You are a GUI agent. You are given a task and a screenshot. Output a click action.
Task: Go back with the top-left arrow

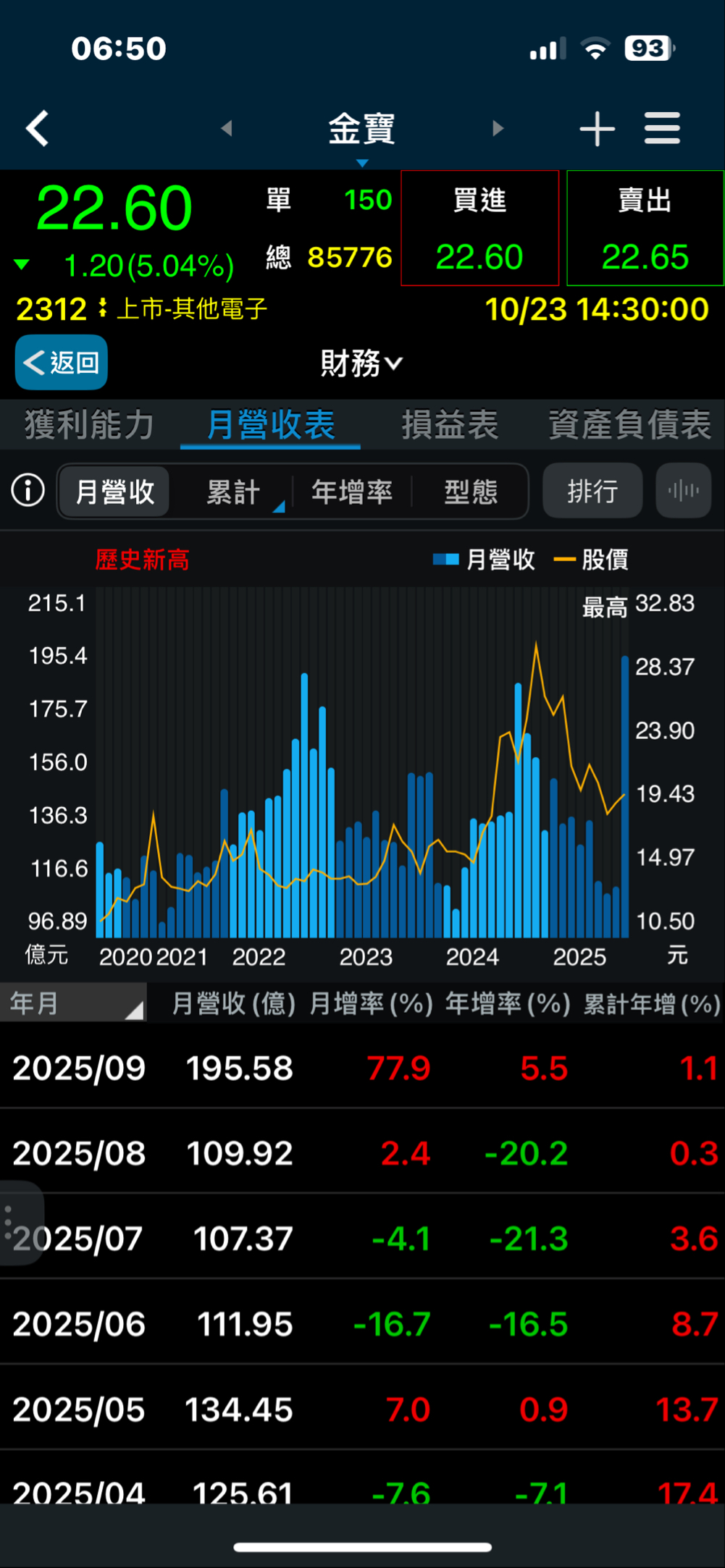click(38, 129)
